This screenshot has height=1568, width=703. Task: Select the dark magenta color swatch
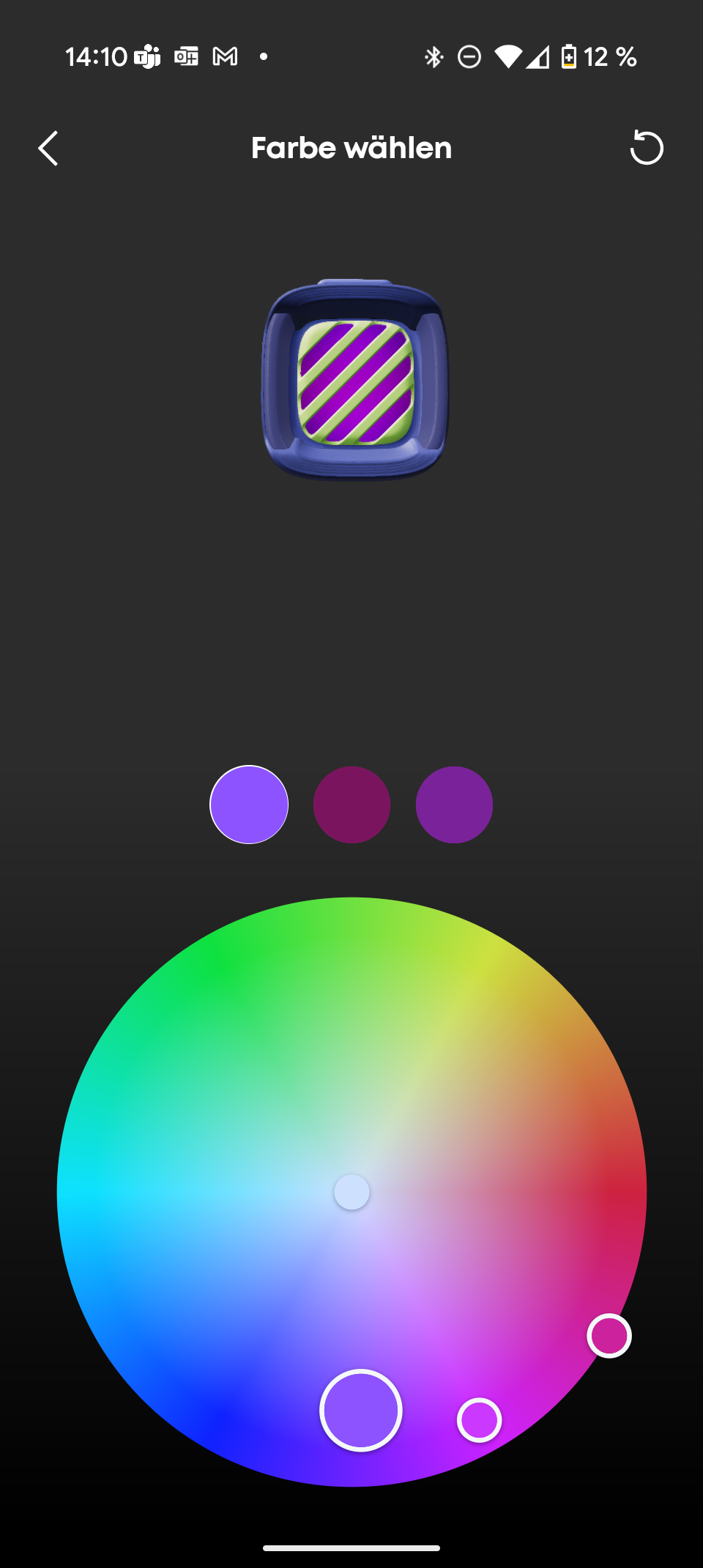[x=351, y=804]
